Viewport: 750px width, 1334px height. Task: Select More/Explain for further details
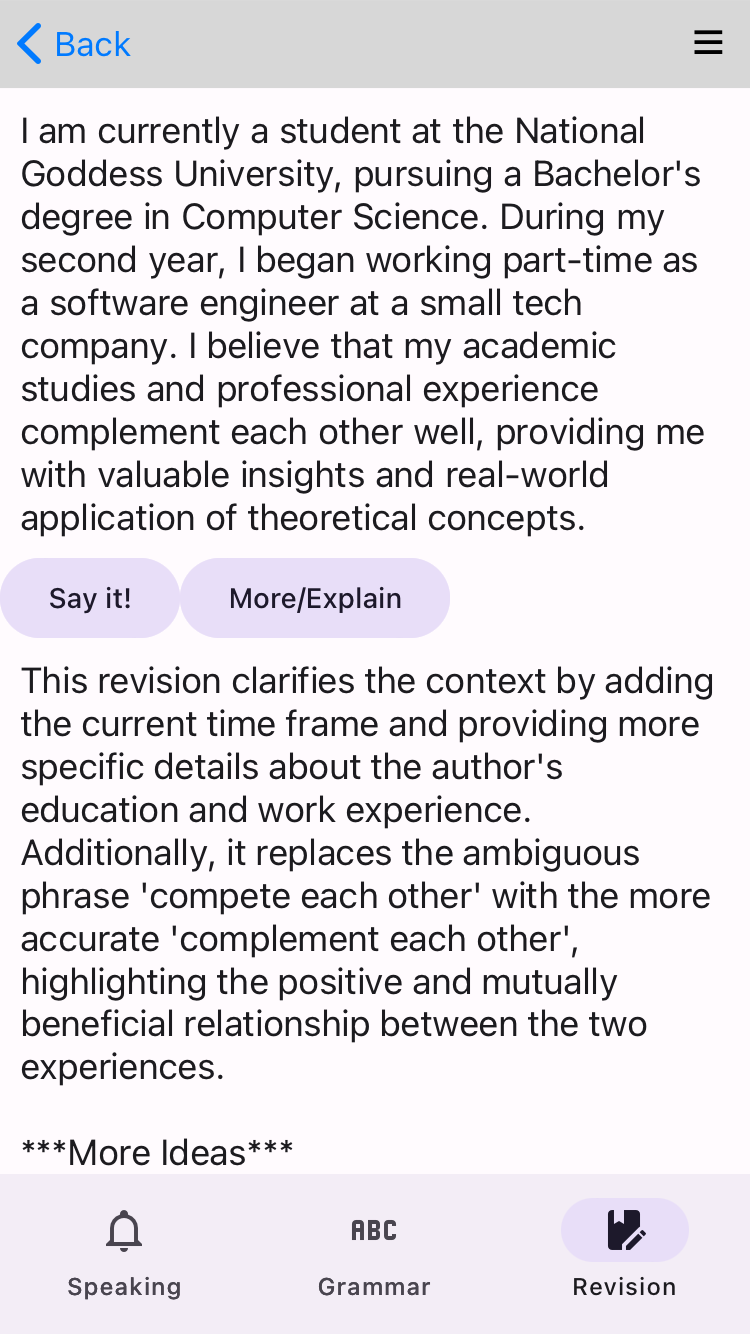(x=315, y=598)
